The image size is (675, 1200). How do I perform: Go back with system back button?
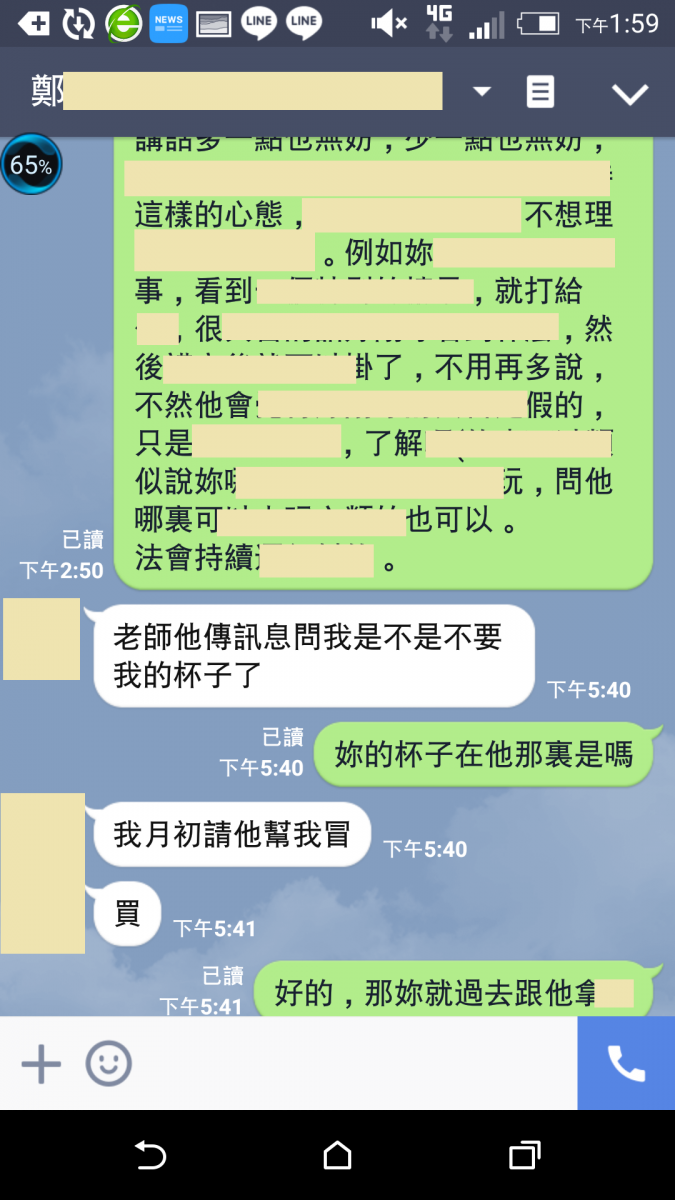pos(150,1156)
